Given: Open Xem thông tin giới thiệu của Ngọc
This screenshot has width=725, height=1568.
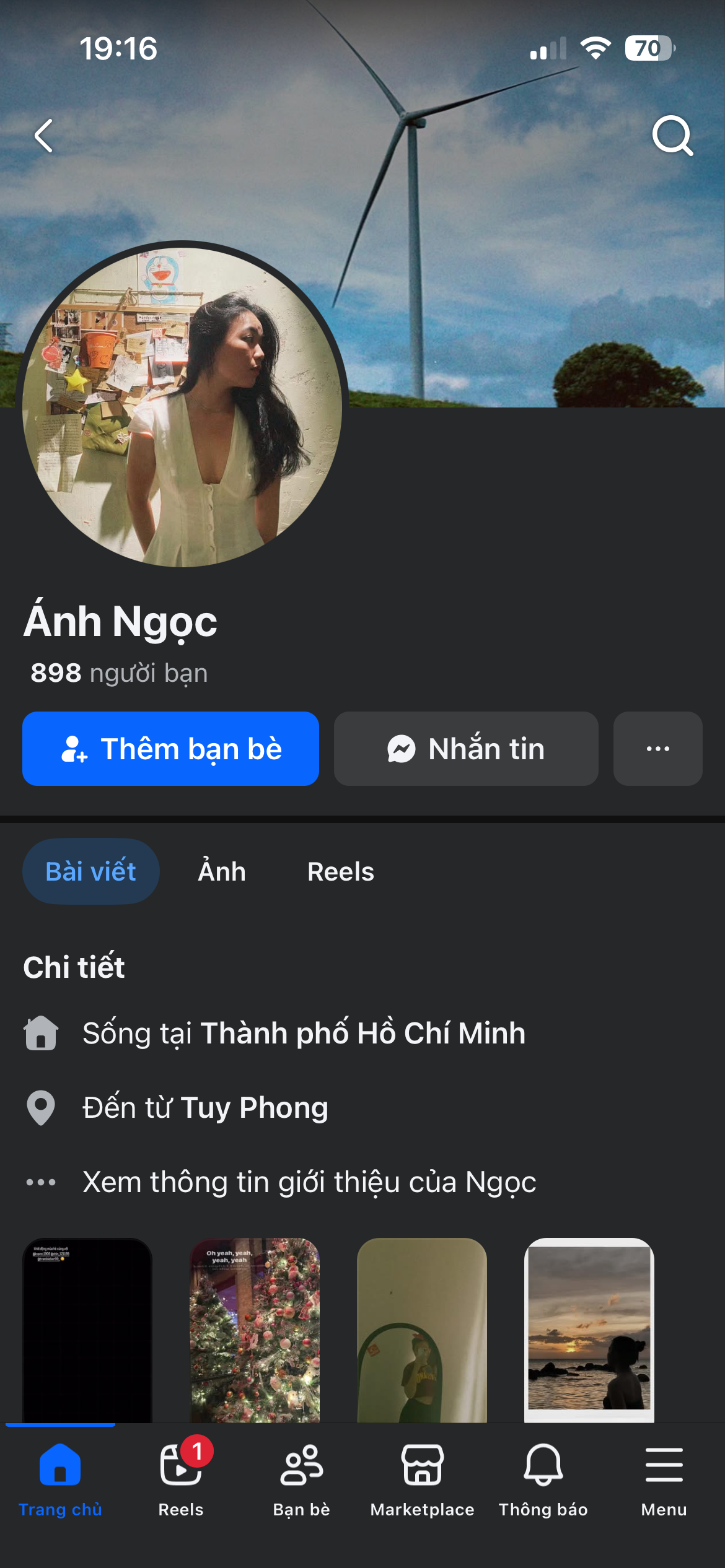Looking at the screenshot, I should (x=309, y=1182).
